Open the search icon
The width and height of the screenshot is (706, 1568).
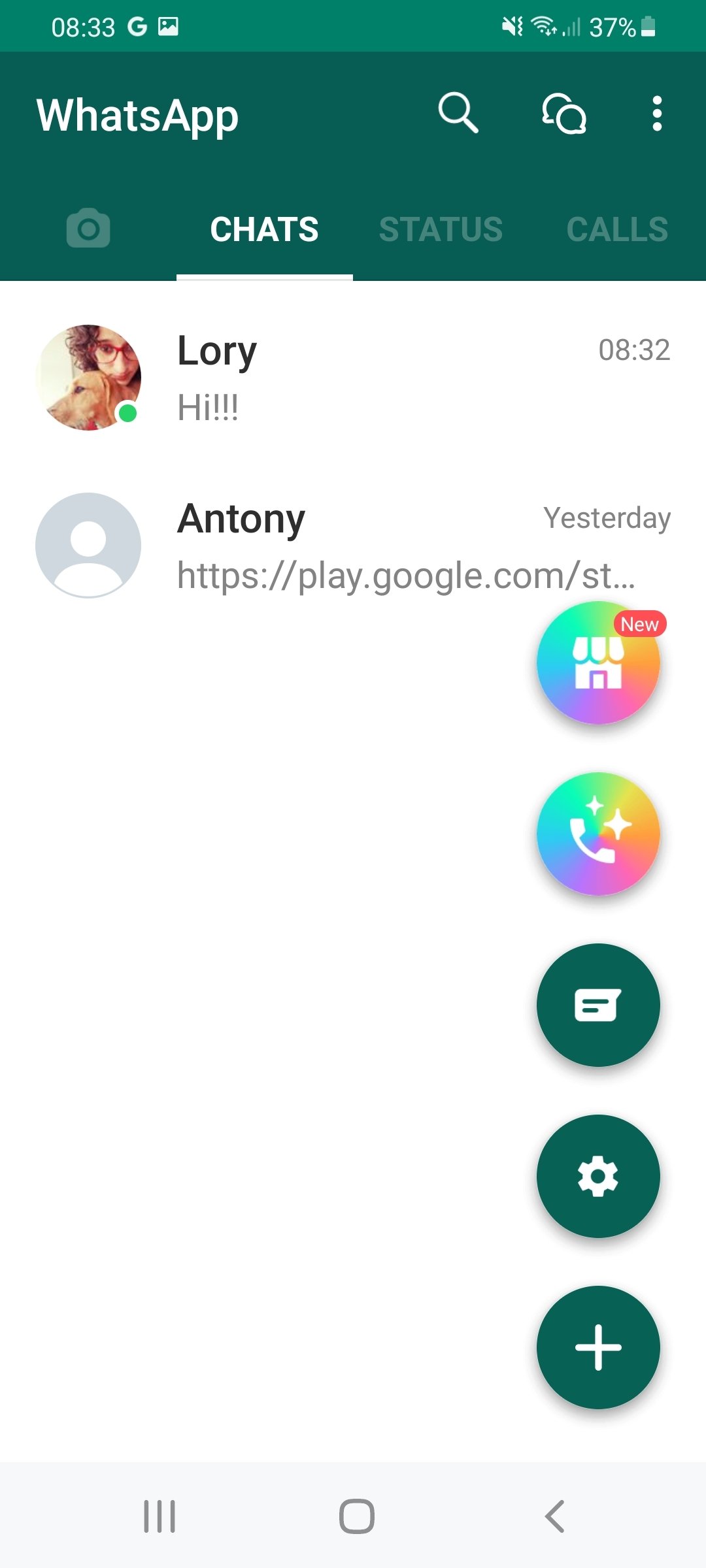[x=458, y=113]
